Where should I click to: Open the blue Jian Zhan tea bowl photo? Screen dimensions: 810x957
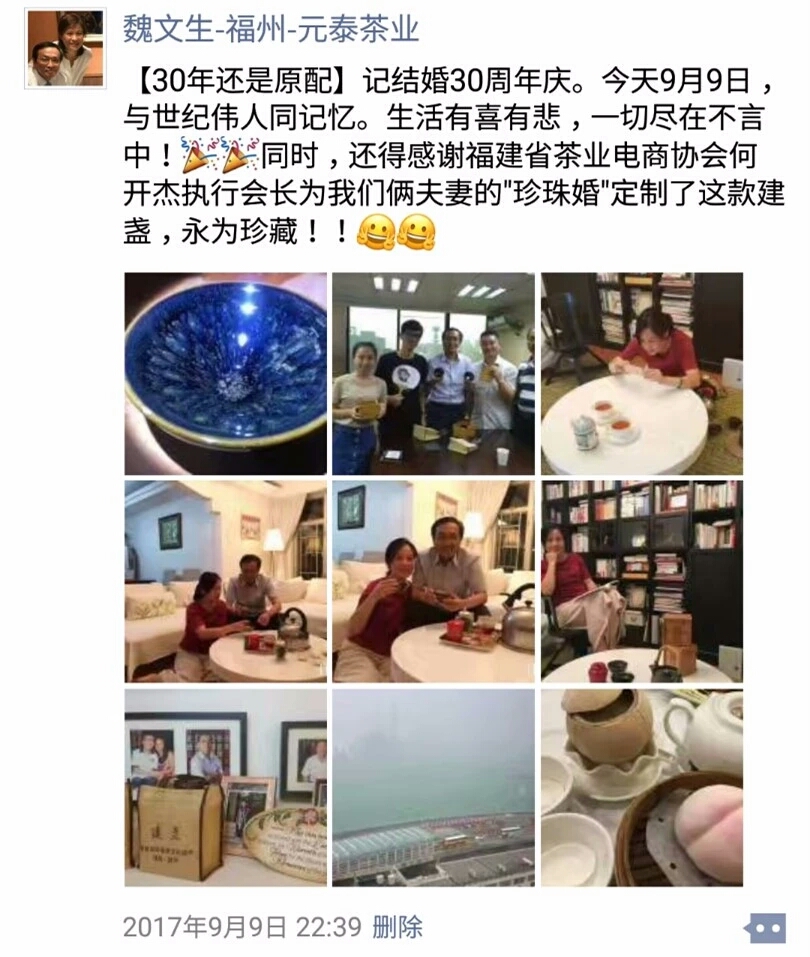click(x=226, y=374)
